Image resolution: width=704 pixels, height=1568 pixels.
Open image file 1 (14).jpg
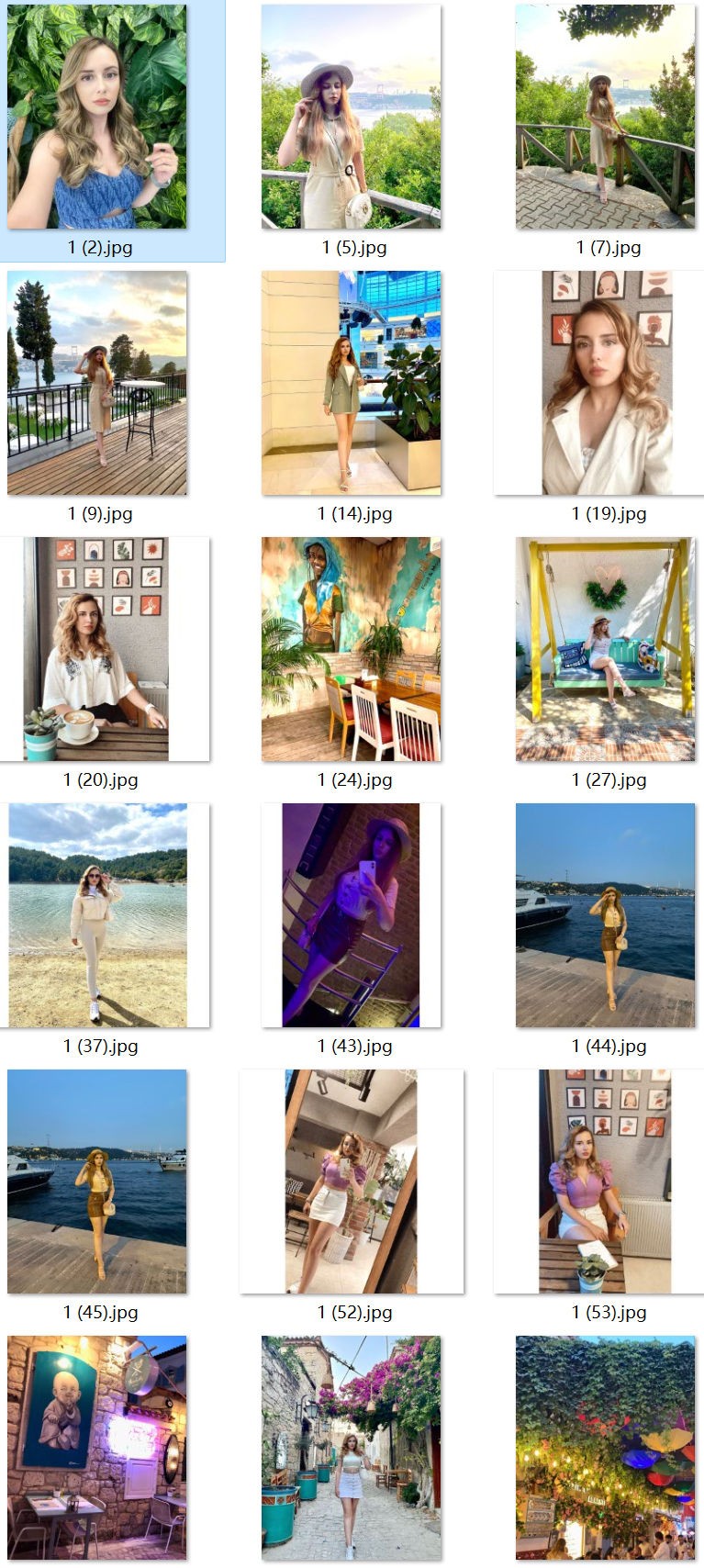click(352, 383)
